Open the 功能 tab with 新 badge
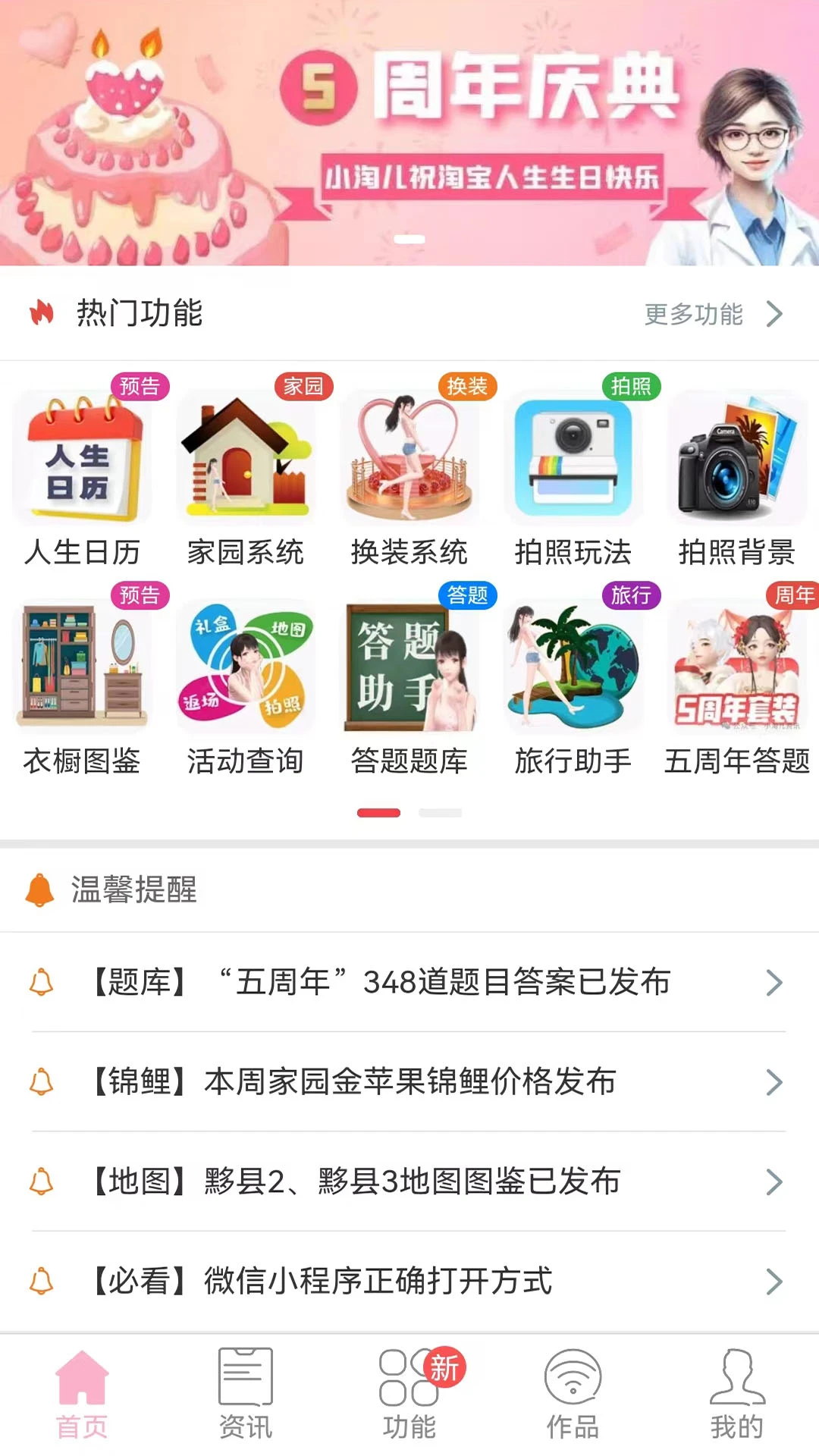 click(409, 1399)
